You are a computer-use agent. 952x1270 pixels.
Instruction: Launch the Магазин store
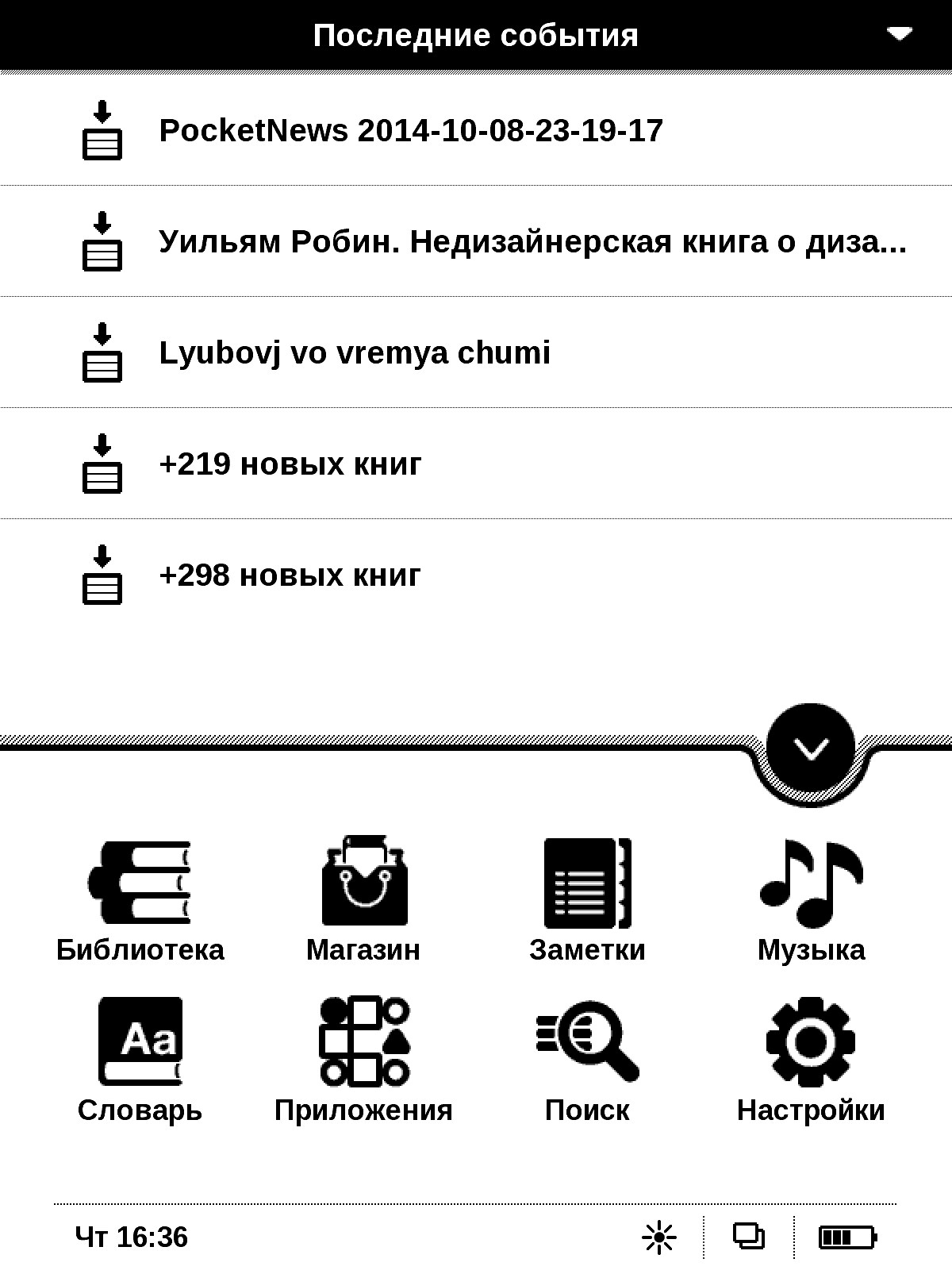[364, 900]
